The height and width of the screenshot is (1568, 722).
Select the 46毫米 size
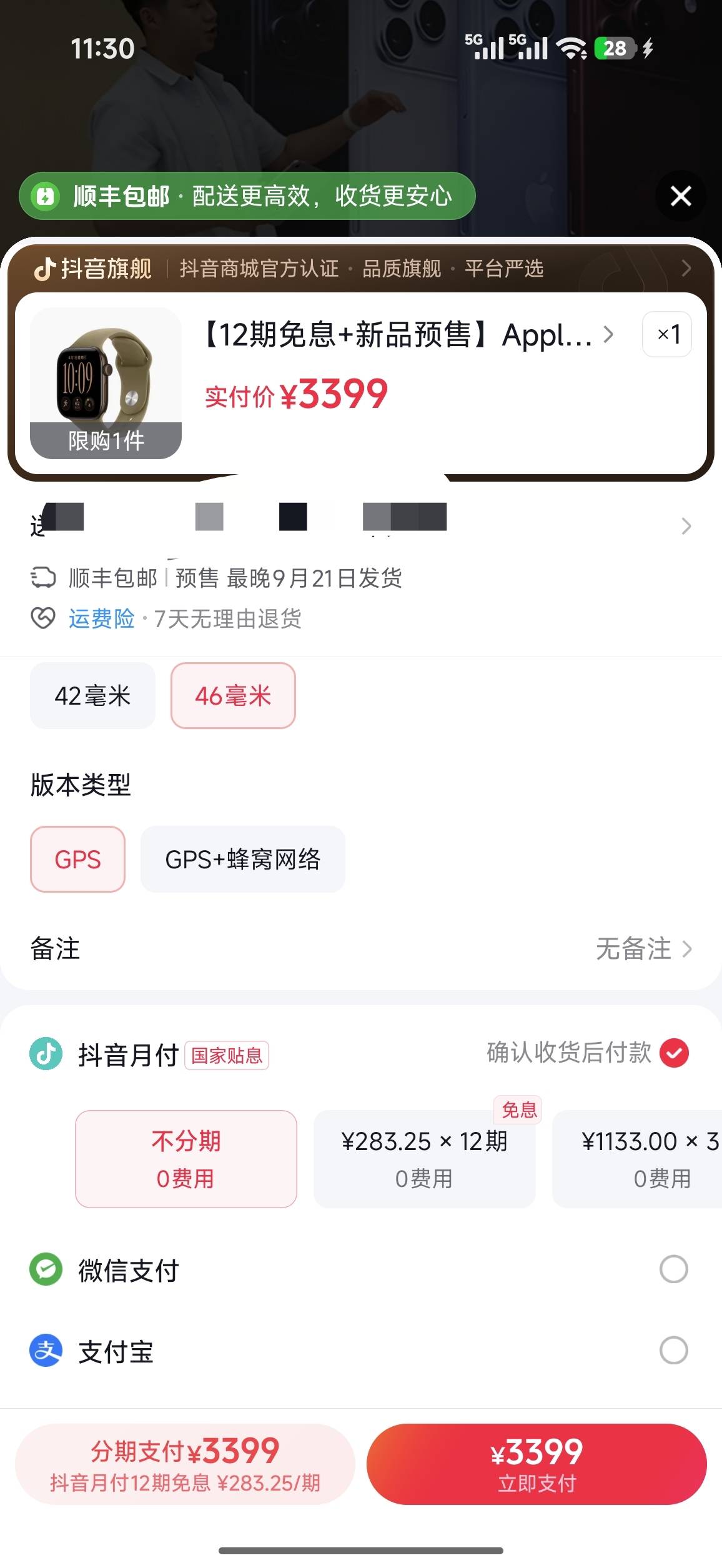click(x=233, y=695)
